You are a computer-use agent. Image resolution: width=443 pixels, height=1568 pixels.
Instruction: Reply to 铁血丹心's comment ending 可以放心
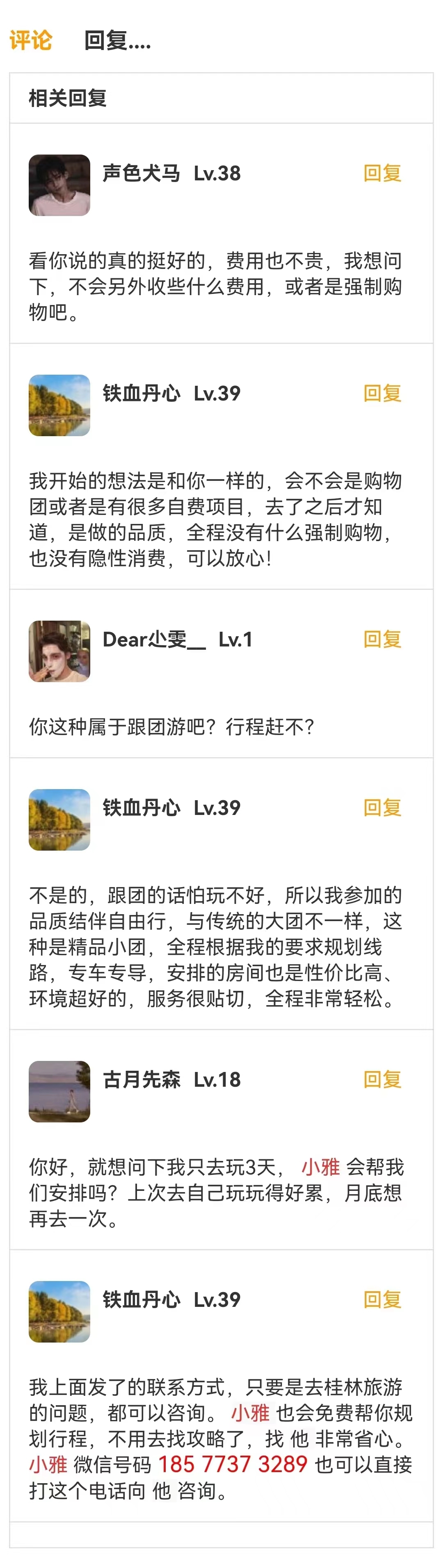pyautogui.click(x=382, y=393)
